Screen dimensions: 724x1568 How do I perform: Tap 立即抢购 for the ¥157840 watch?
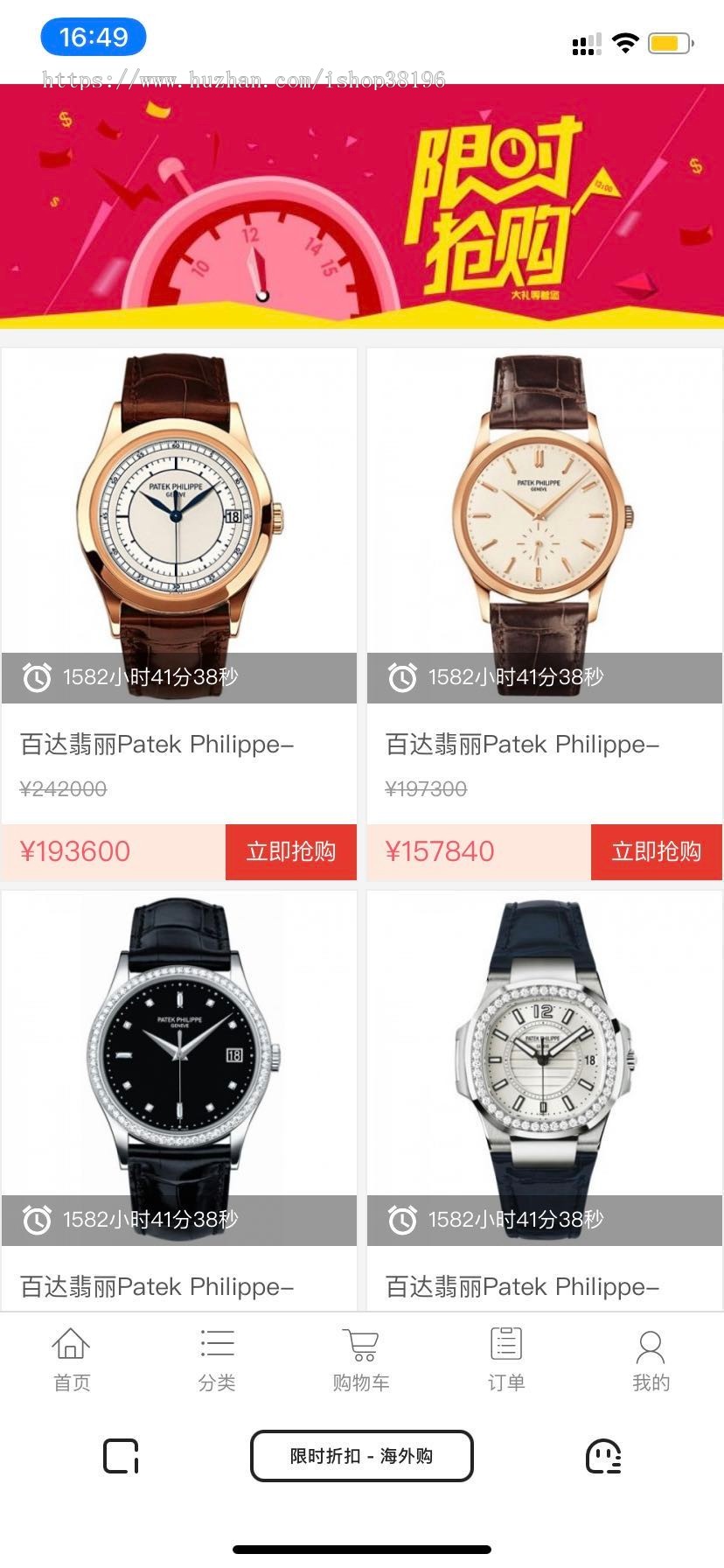[656, 851]
